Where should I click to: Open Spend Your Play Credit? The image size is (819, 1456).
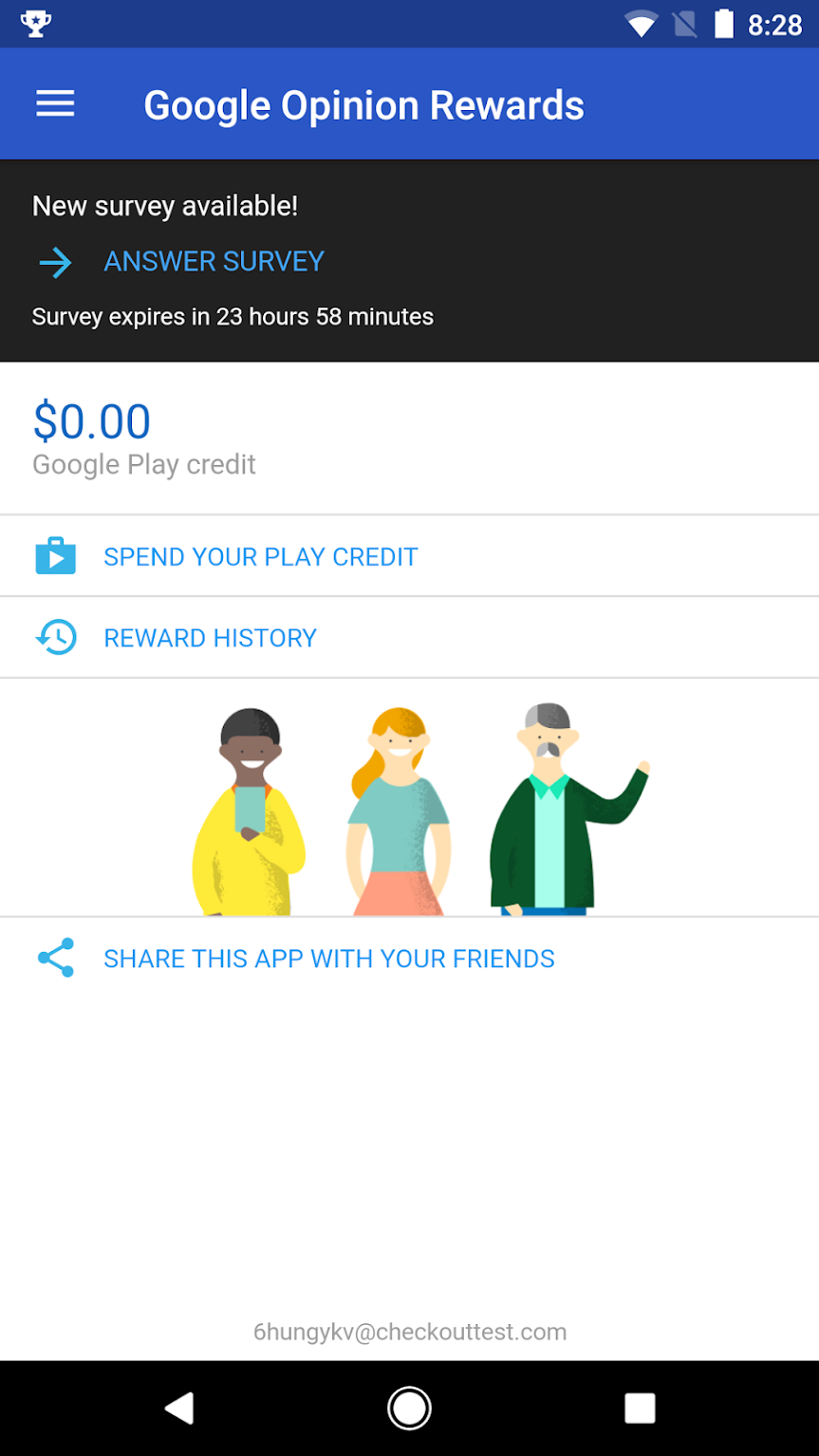coord(409,556)
